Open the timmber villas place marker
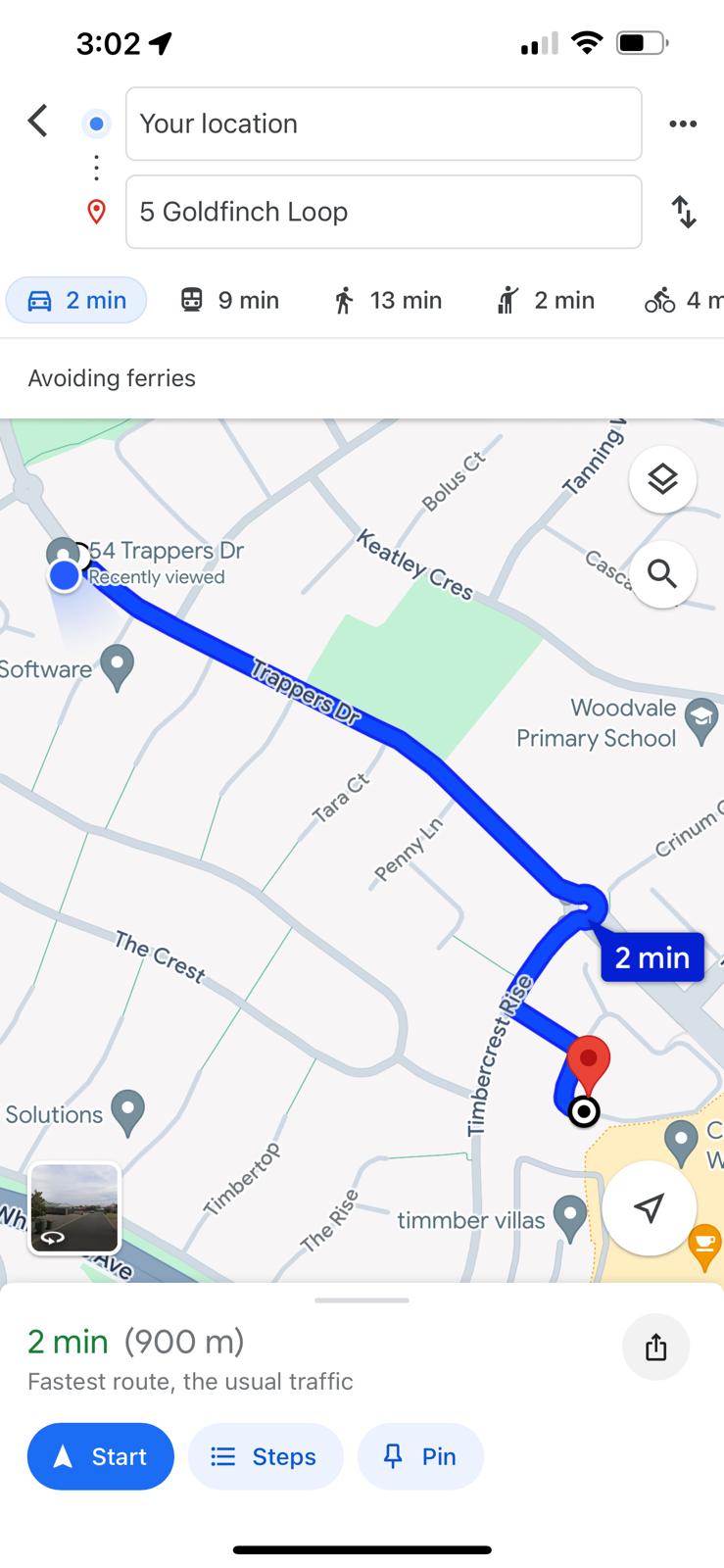 tap(569, 1216)
